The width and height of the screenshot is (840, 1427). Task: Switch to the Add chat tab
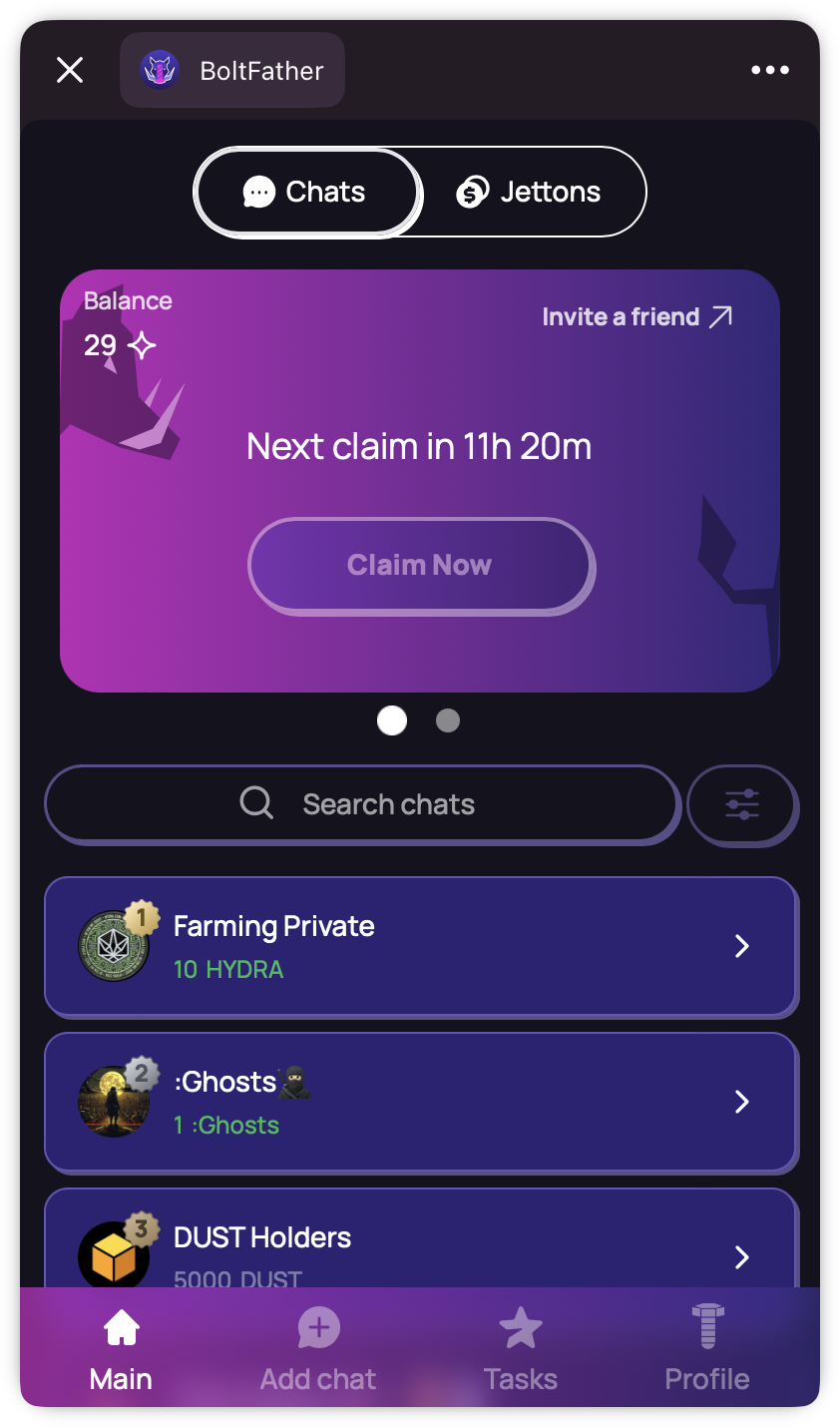coord(318,1351)
